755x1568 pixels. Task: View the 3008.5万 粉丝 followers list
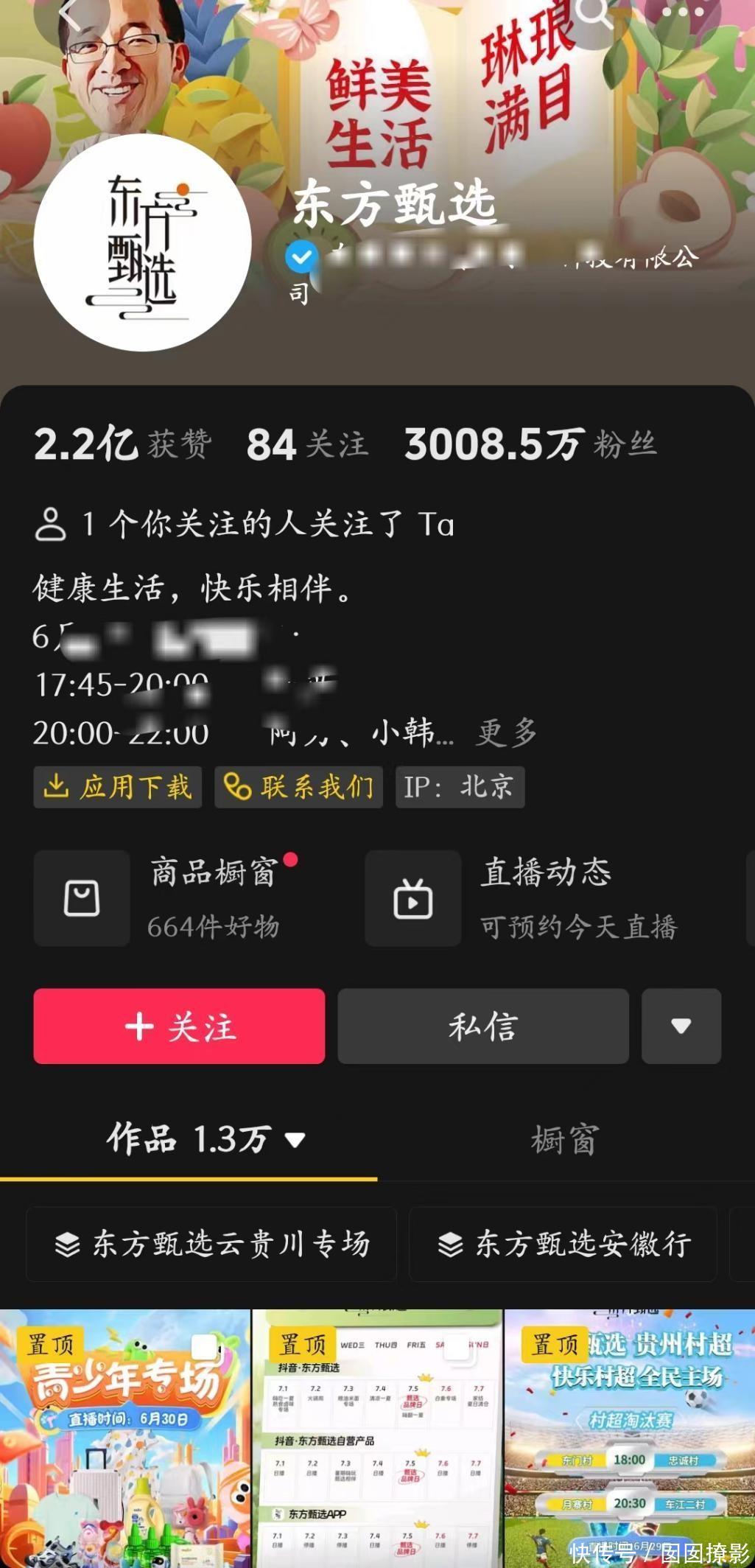point(530,444)
